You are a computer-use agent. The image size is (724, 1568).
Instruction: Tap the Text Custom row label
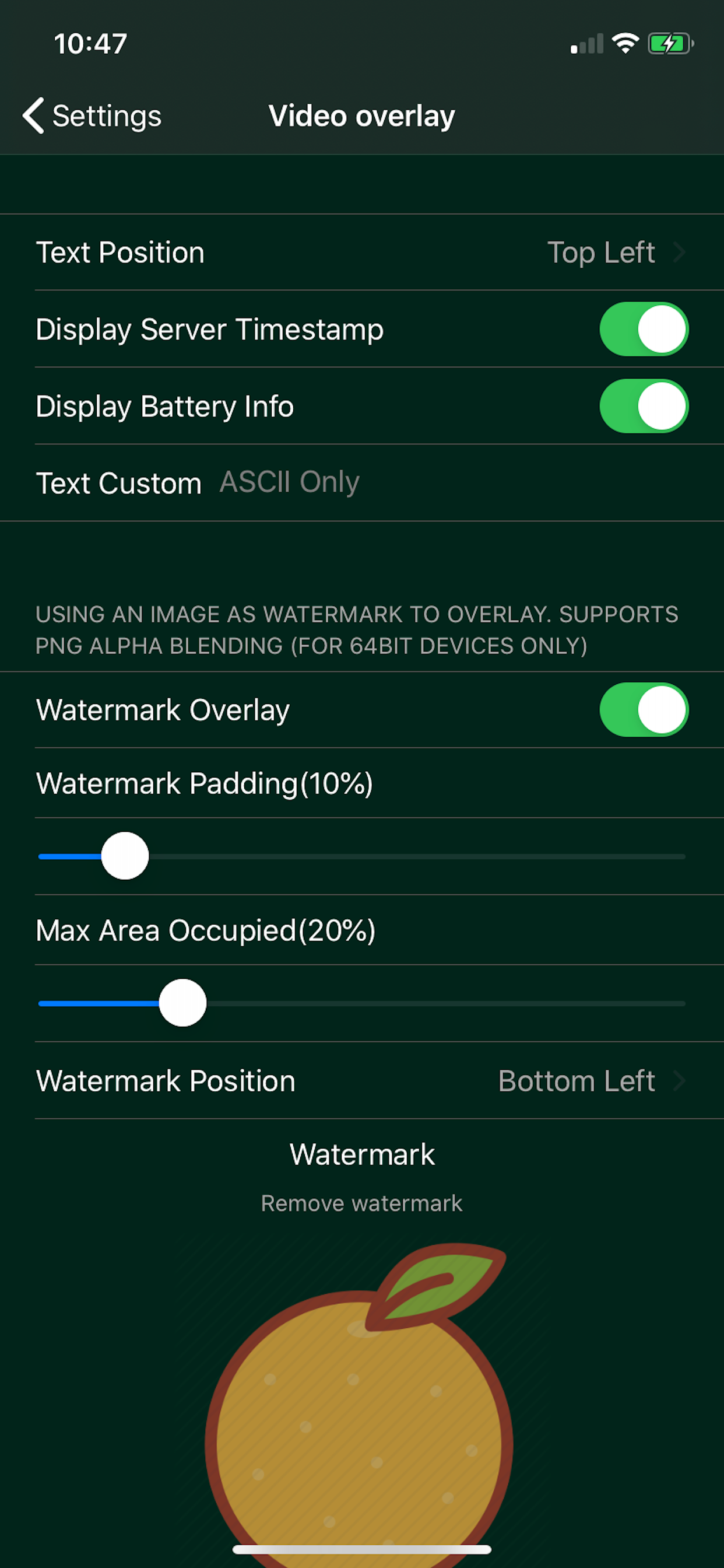pyautogui.click(x=119, y=482)
